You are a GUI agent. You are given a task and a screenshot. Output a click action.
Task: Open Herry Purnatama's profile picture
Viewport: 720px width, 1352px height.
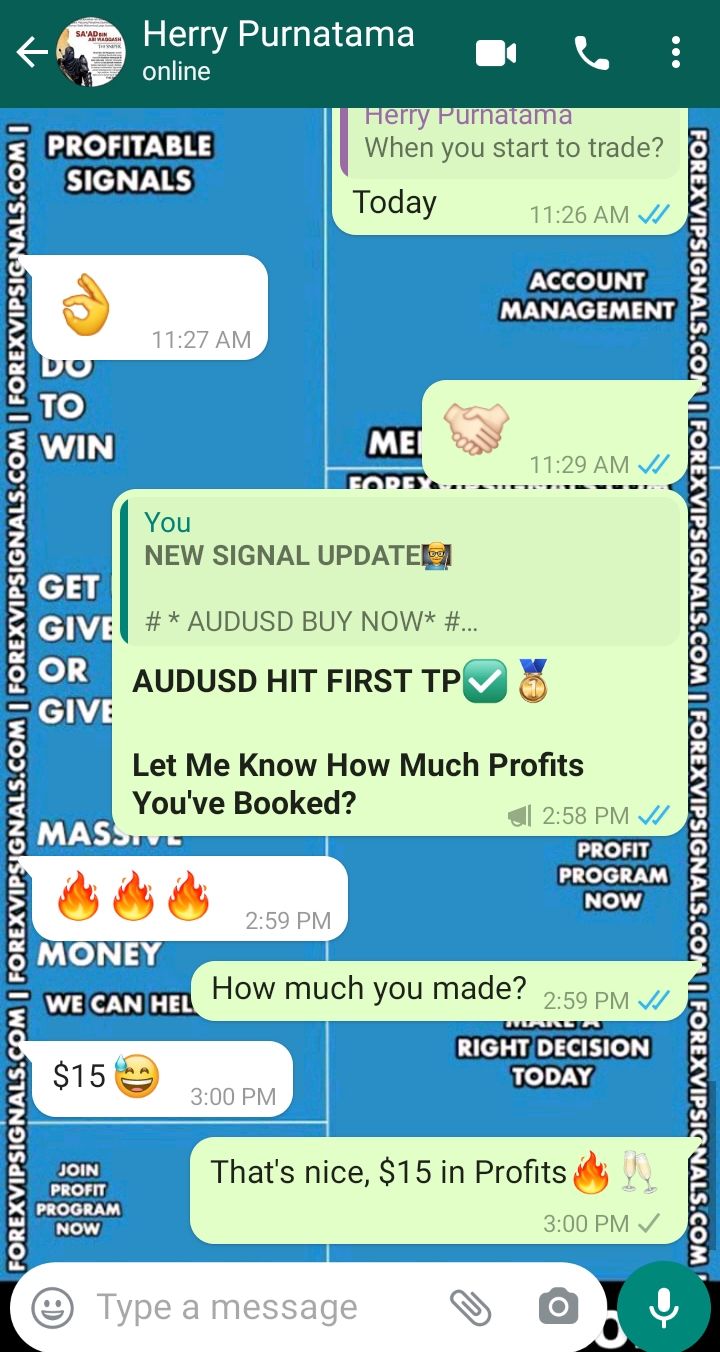coord(91,53)
